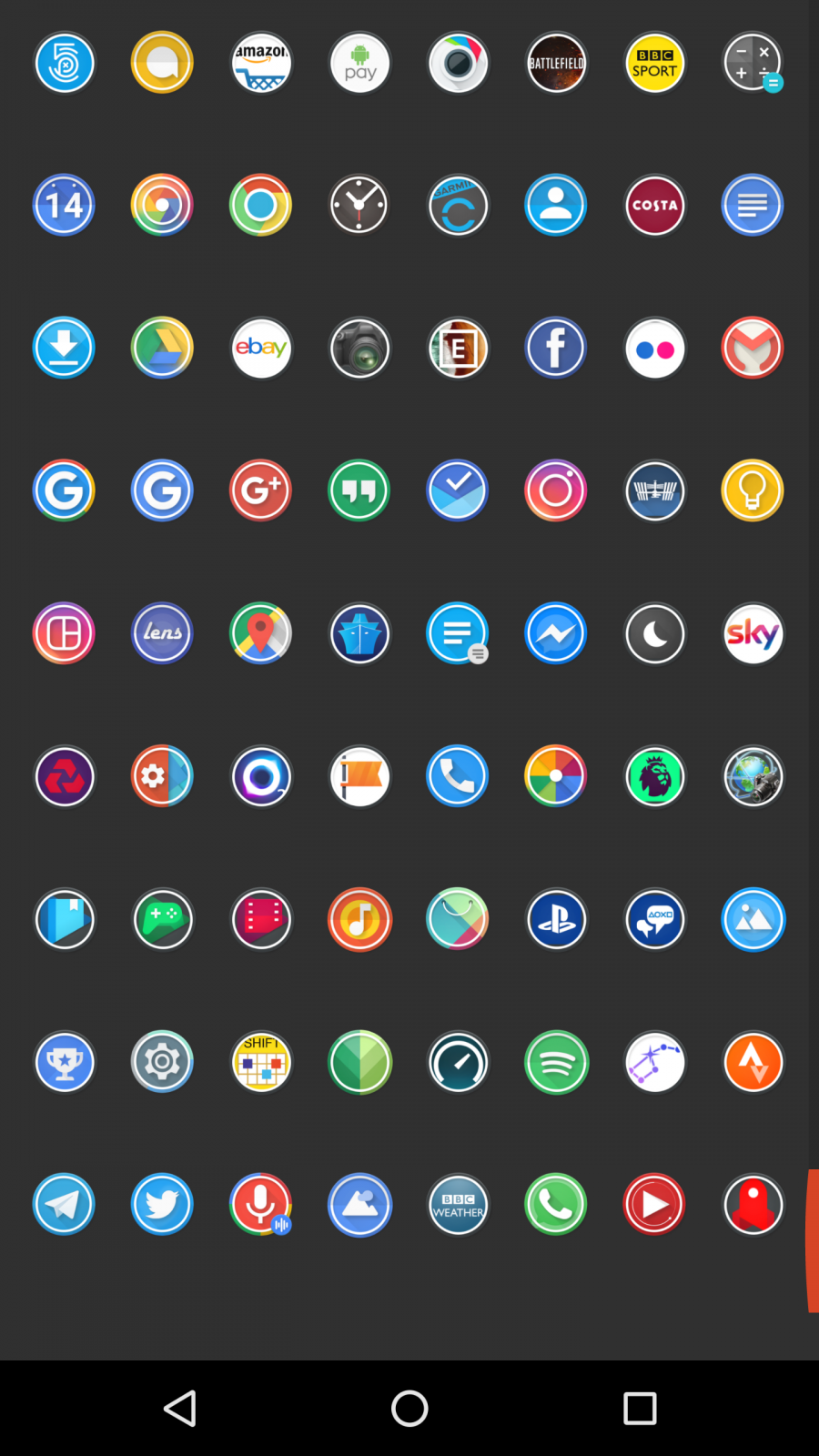The image size is (819, 1456).
Task: Launch the Battlefield game
Action: tap(556, 63)
